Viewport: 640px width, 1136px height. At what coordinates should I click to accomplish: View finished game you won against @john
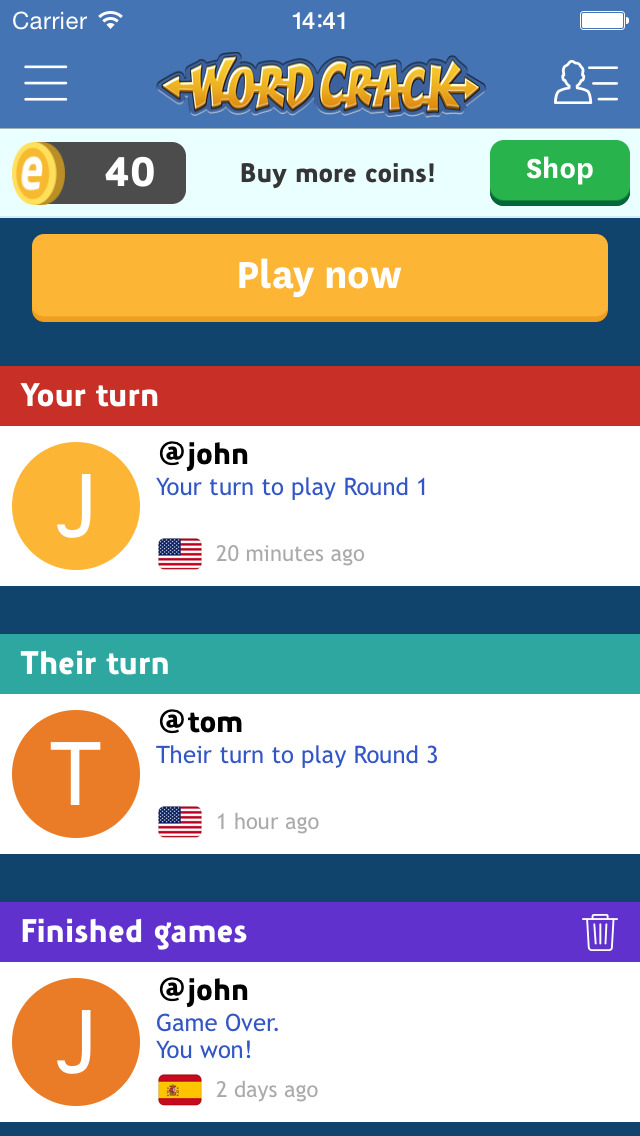click(320, 1040)
